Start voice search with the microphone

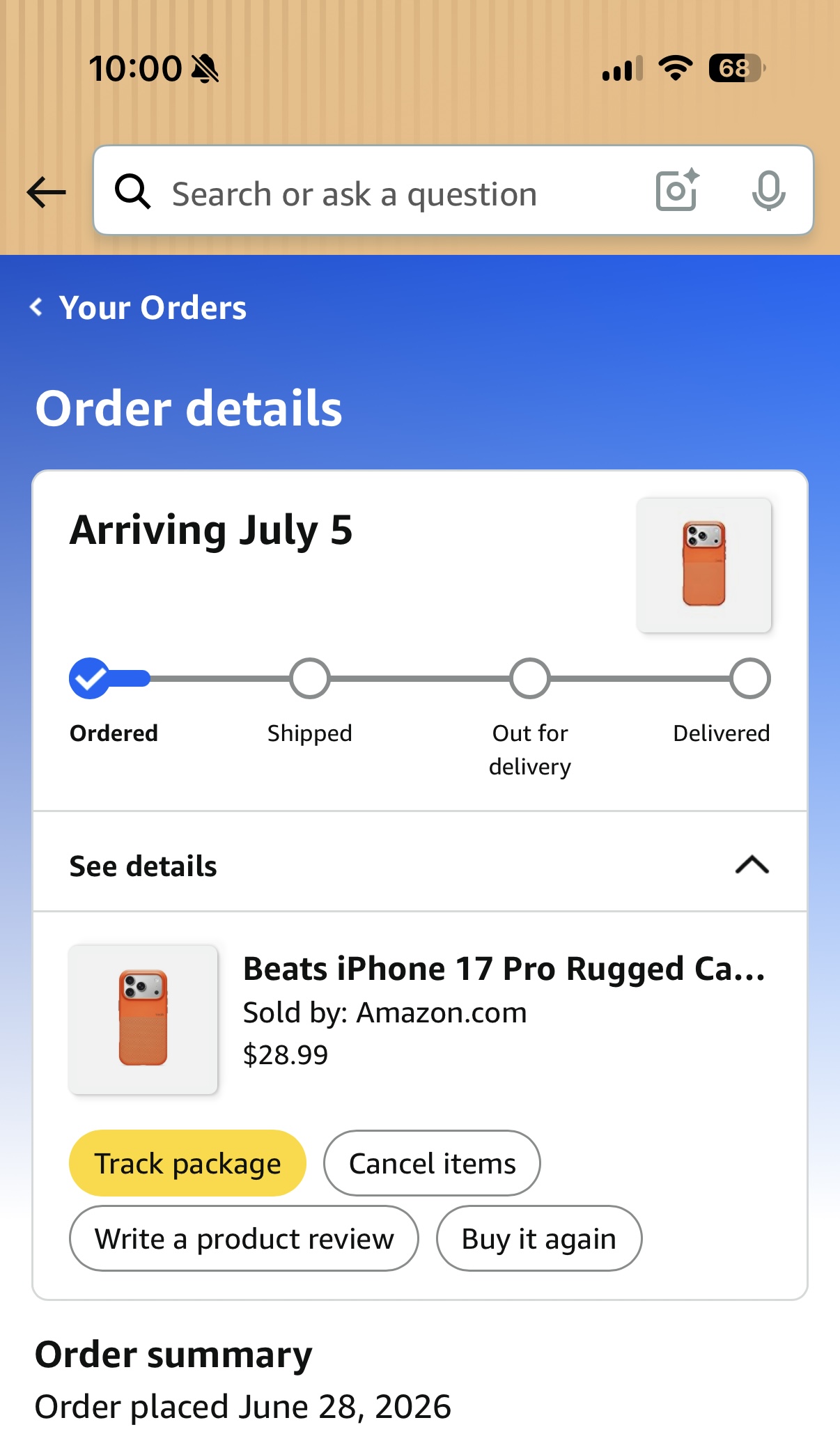coord(768,190)
